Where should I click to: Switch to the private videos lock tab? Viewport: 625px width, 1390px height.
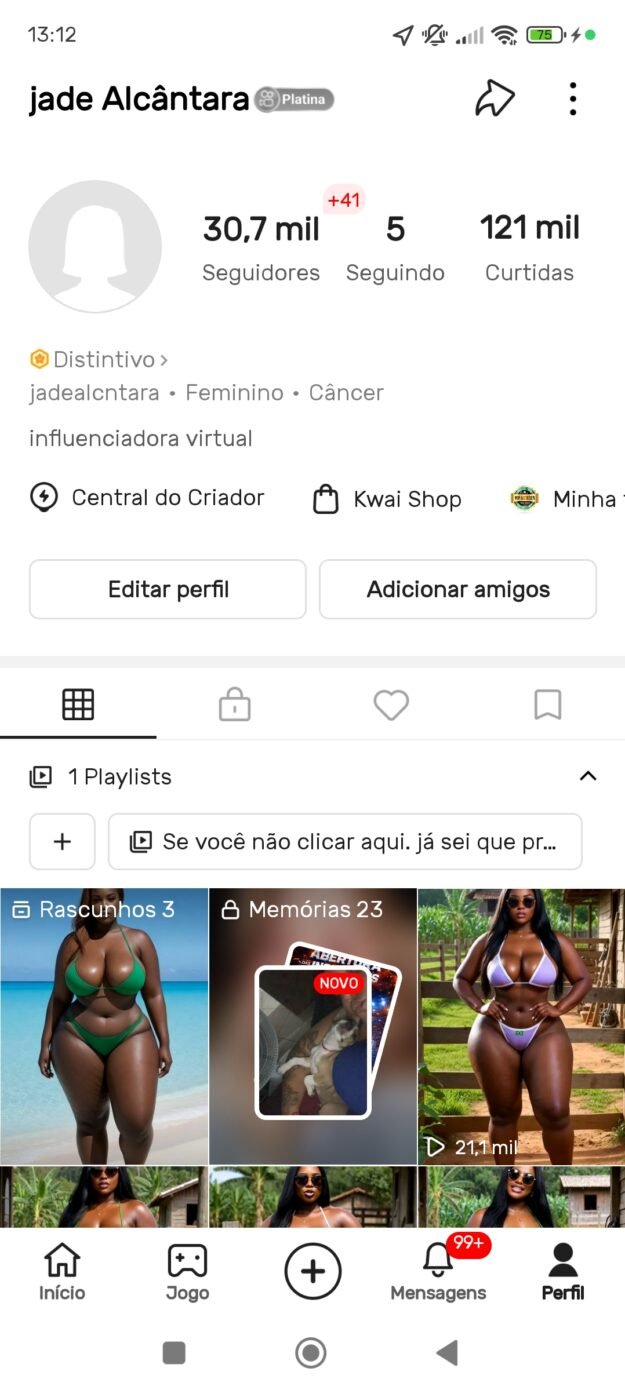(x=234, y=705)
